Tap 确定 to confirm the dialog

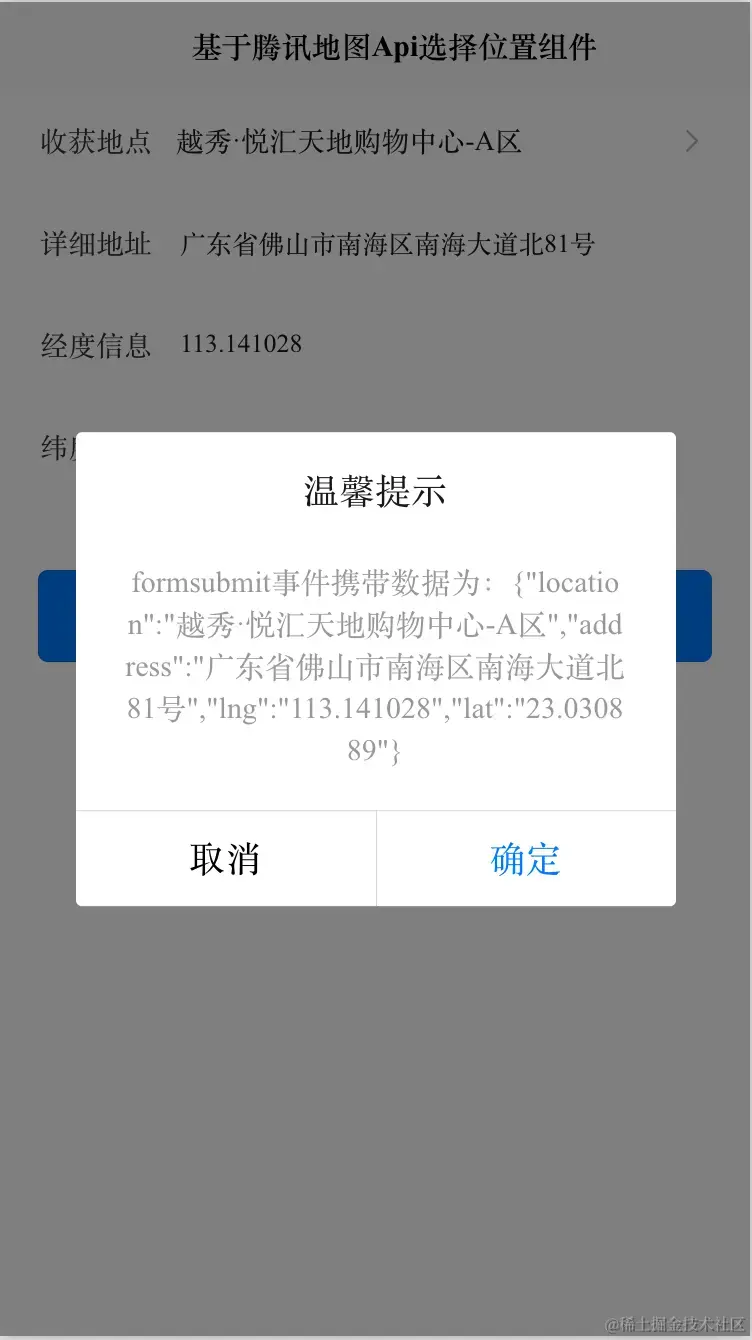526,859
